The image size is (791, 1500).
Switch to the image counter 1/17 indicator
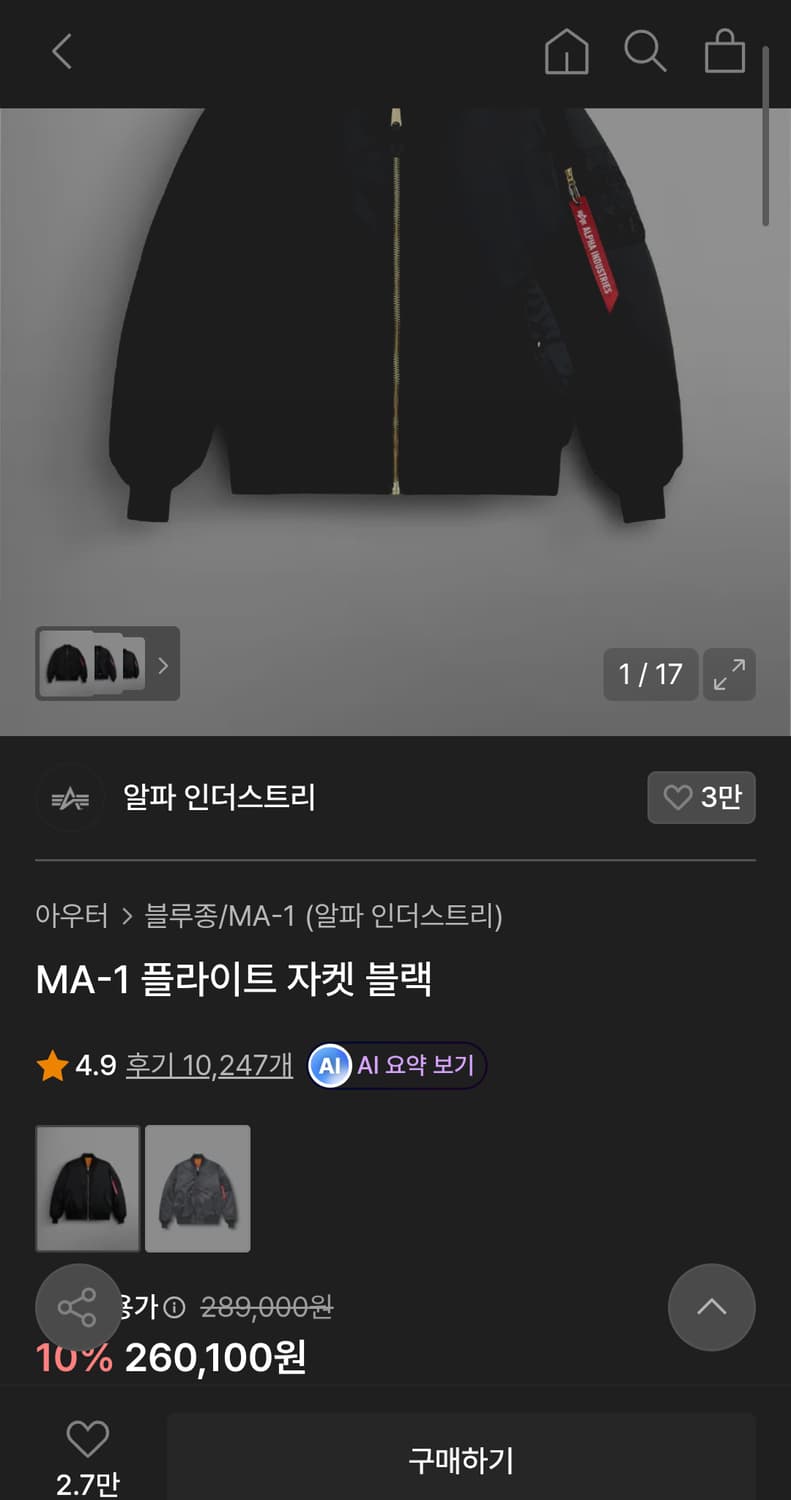click(x=650, y=675)
